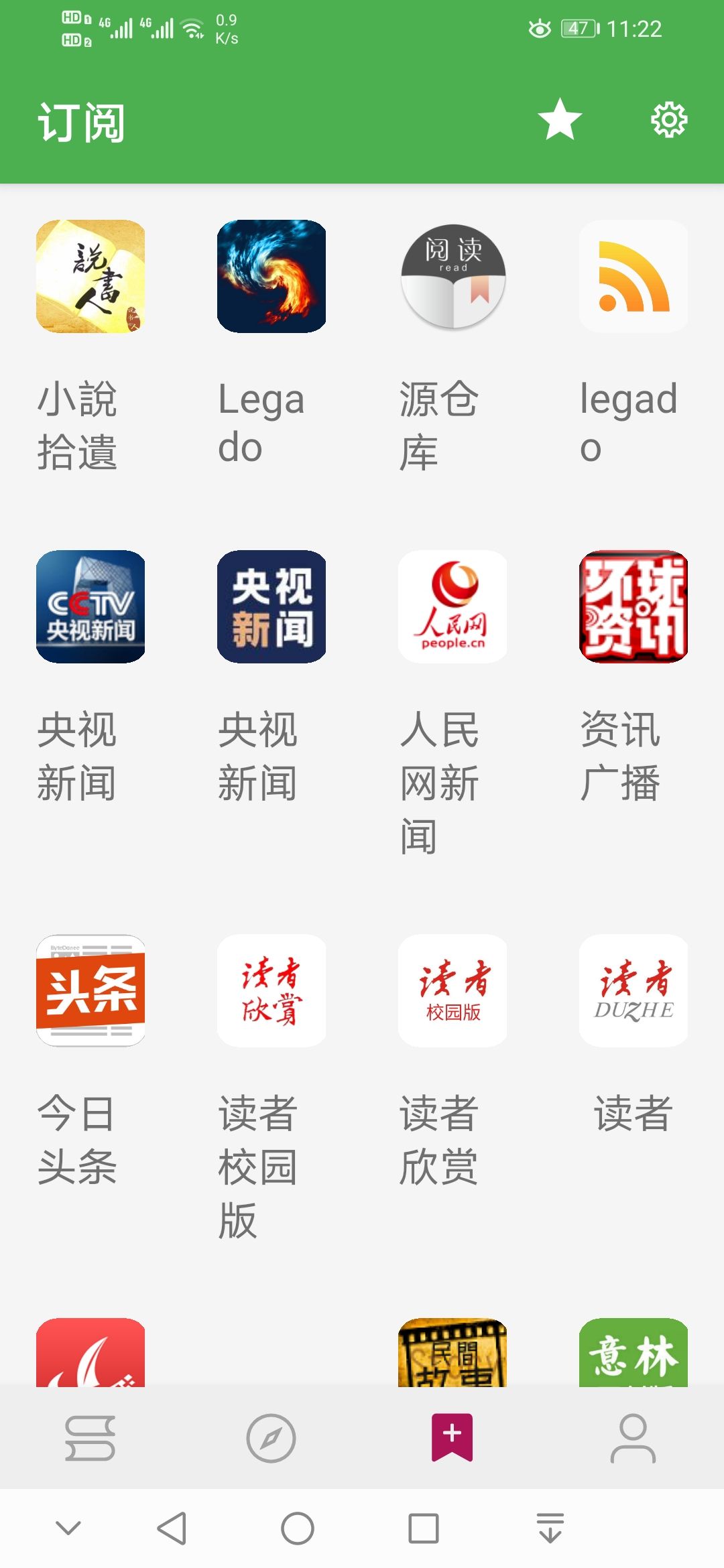This screenshot has width=724, height=1568.
Task: Open the 人民网新闻 source
Action: pos(452,606)
